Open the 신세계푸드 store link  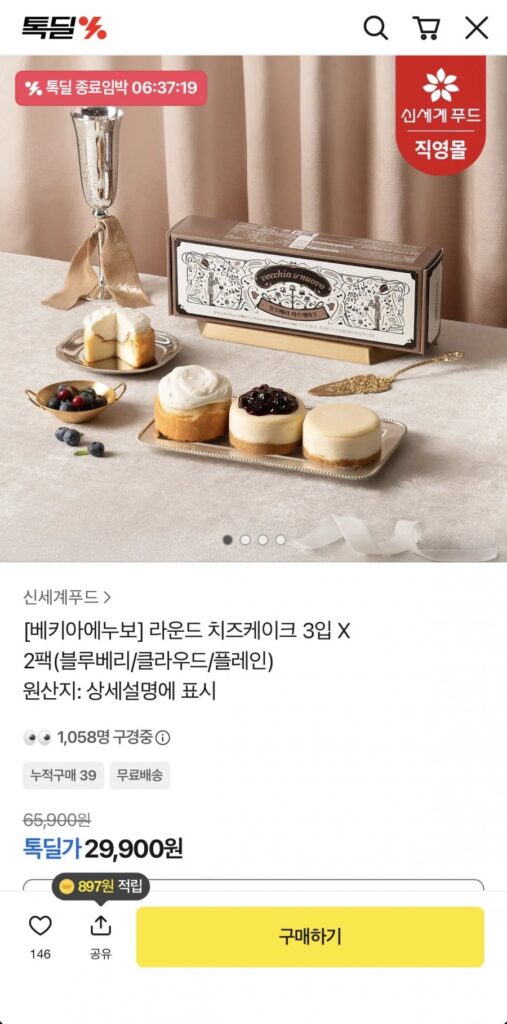67,597
